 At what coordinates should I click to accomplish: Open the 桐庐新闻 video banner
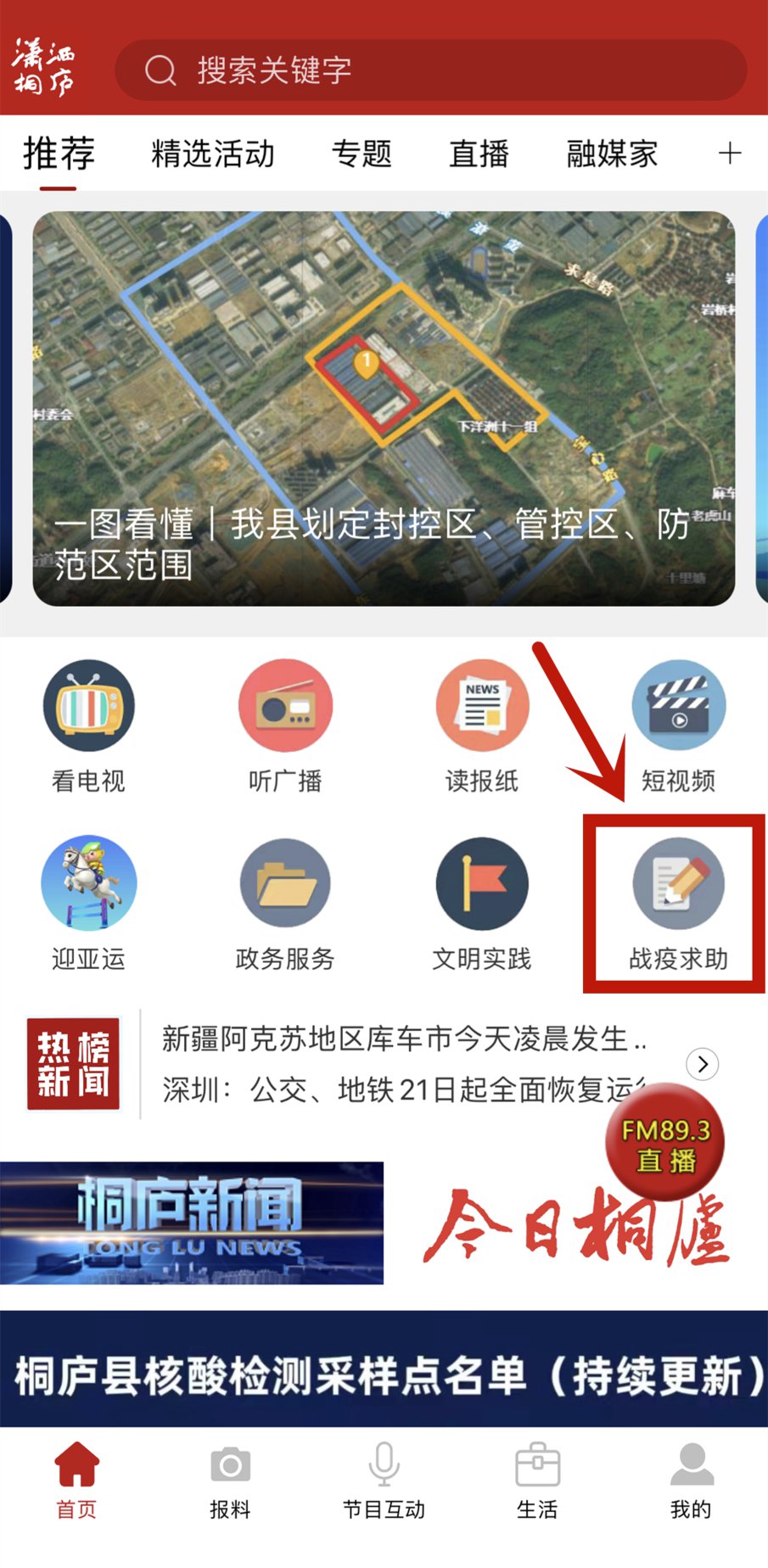(192, 1223)
